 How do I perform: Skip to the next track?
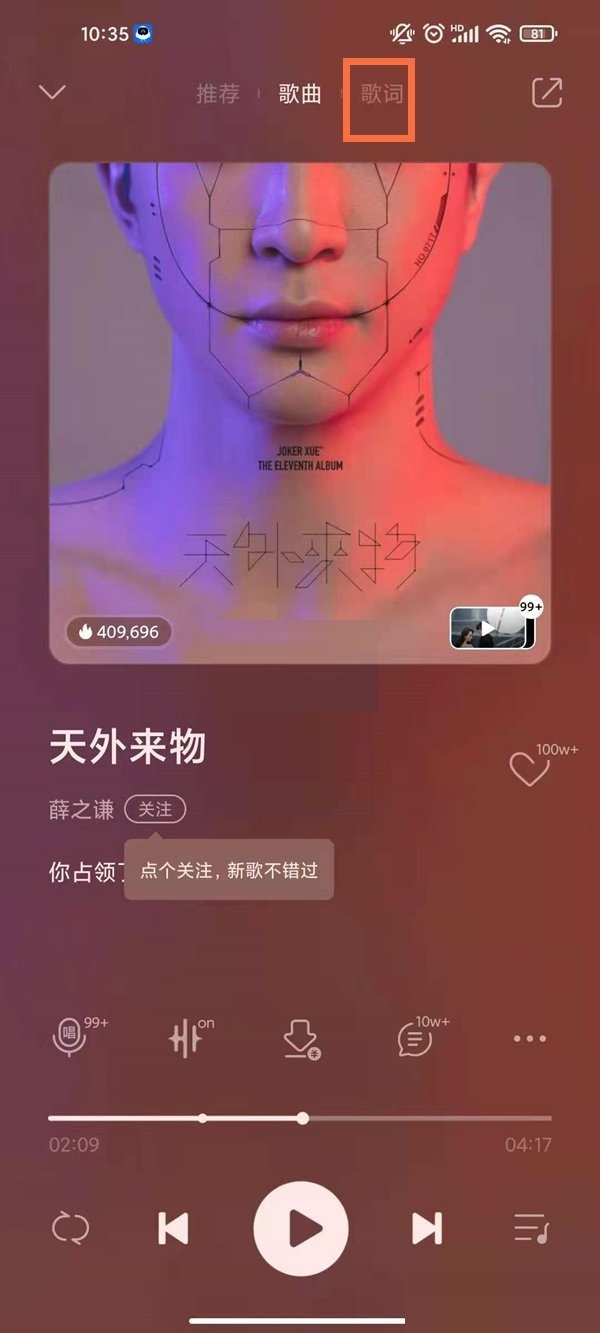coord(427,1228)
